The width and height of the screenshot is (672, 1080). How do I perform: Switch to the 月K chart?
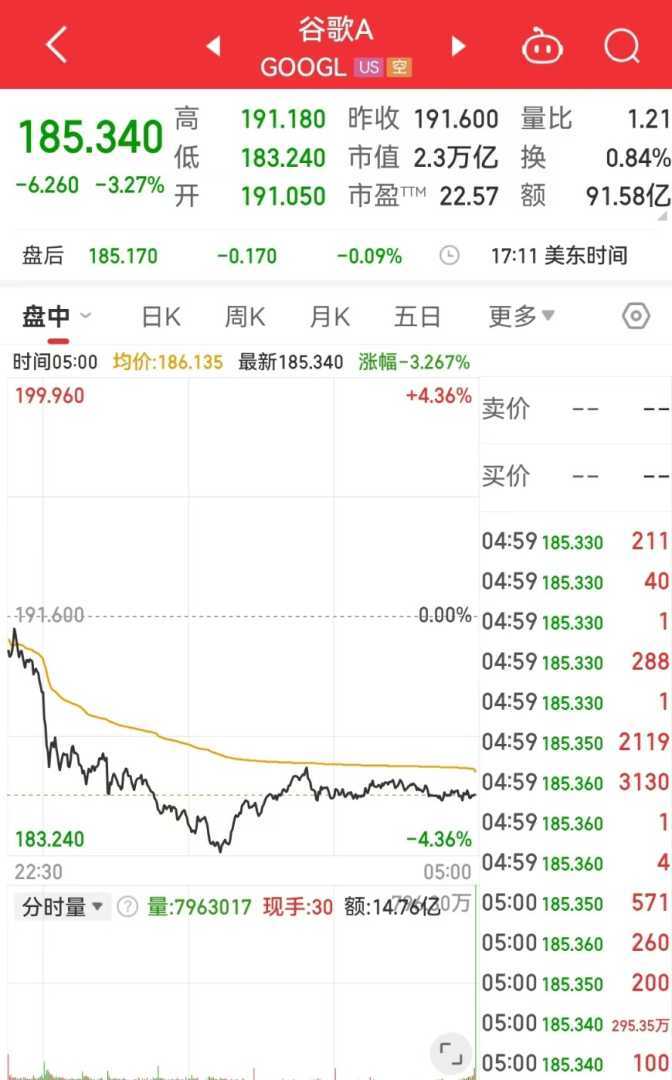(329, 317)
